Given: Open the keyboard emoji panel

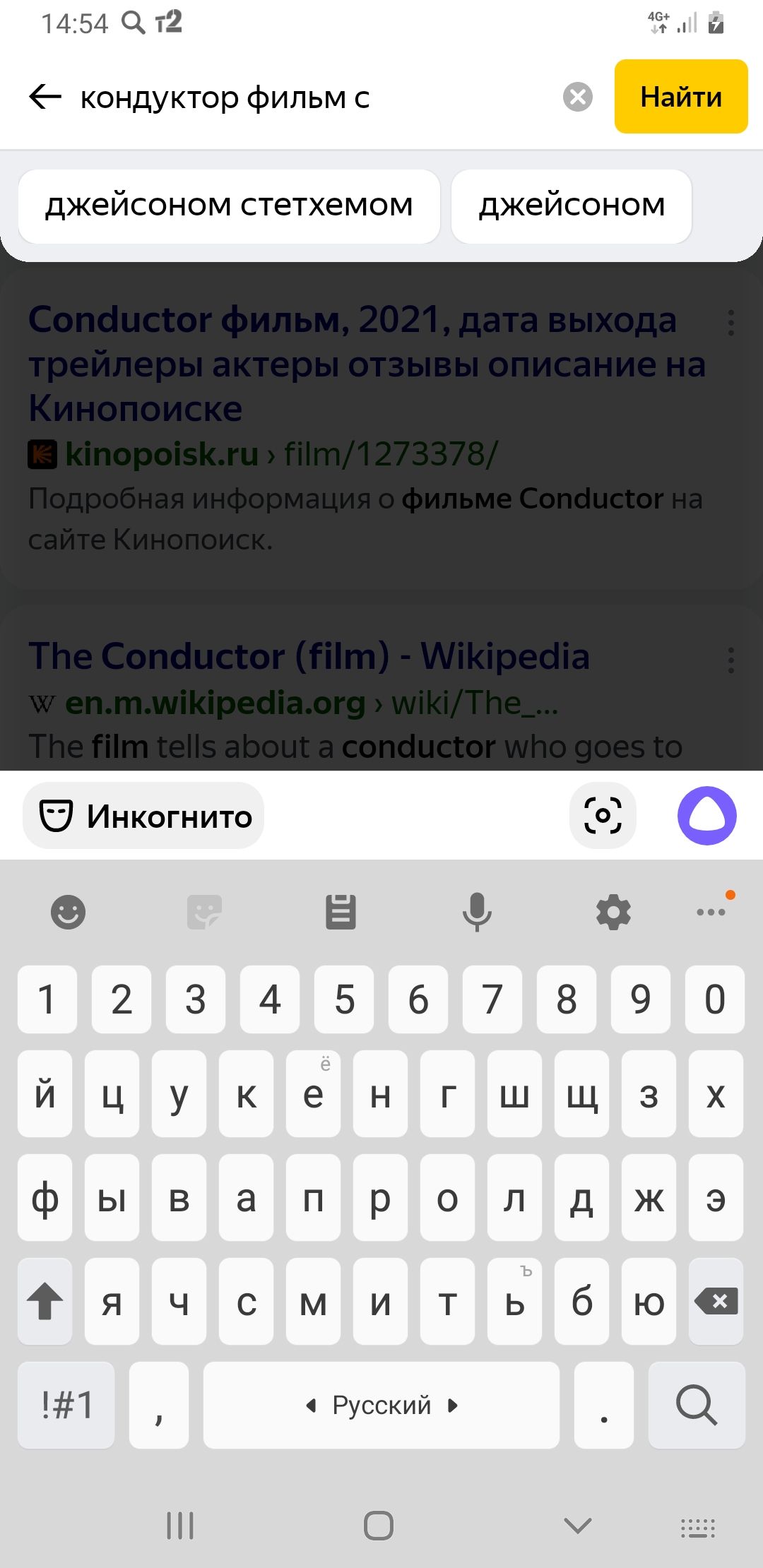Looking at the screenshot, I should (69, 912).
